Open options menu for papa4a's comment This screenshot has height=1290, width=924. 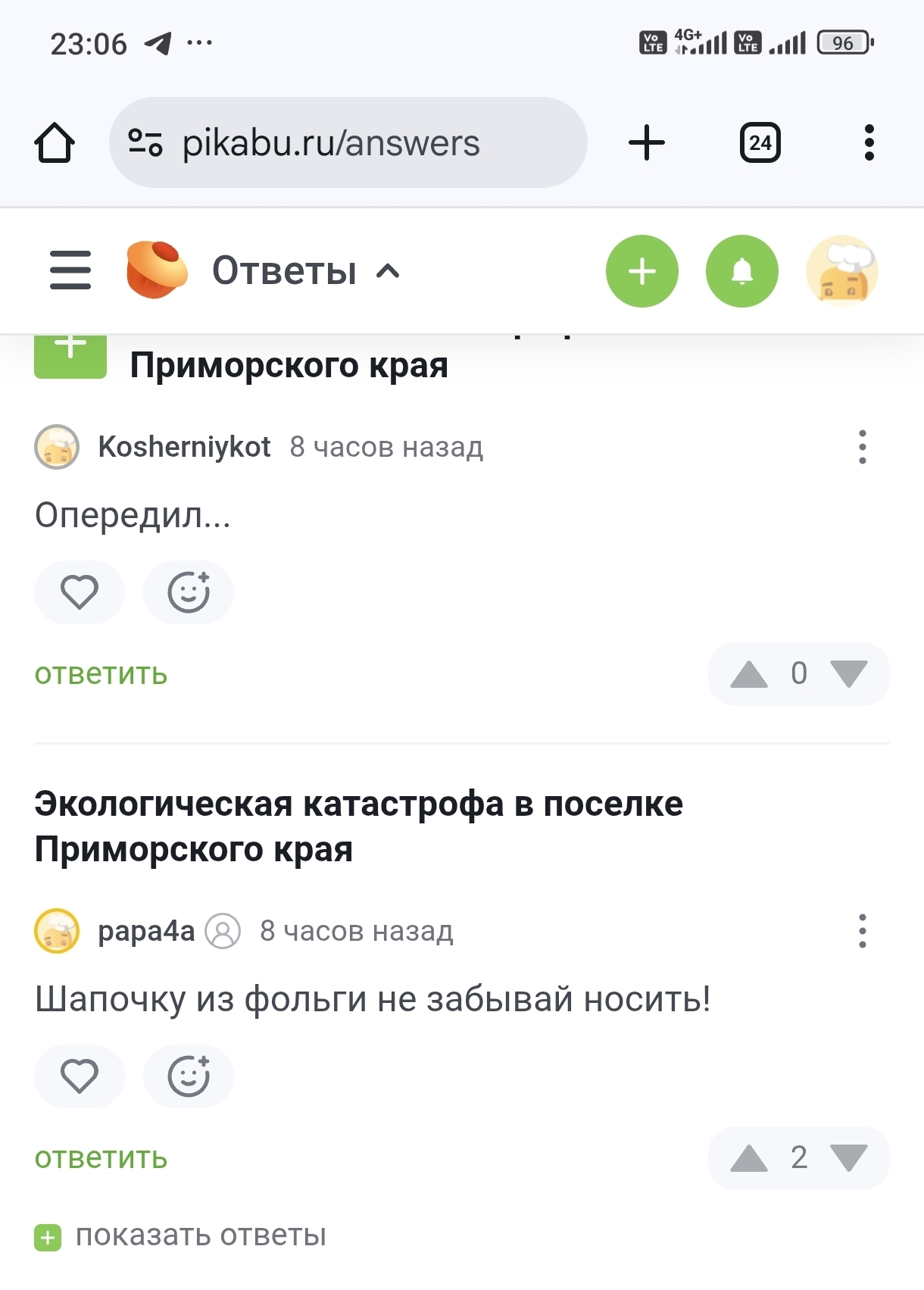(862, 931)
